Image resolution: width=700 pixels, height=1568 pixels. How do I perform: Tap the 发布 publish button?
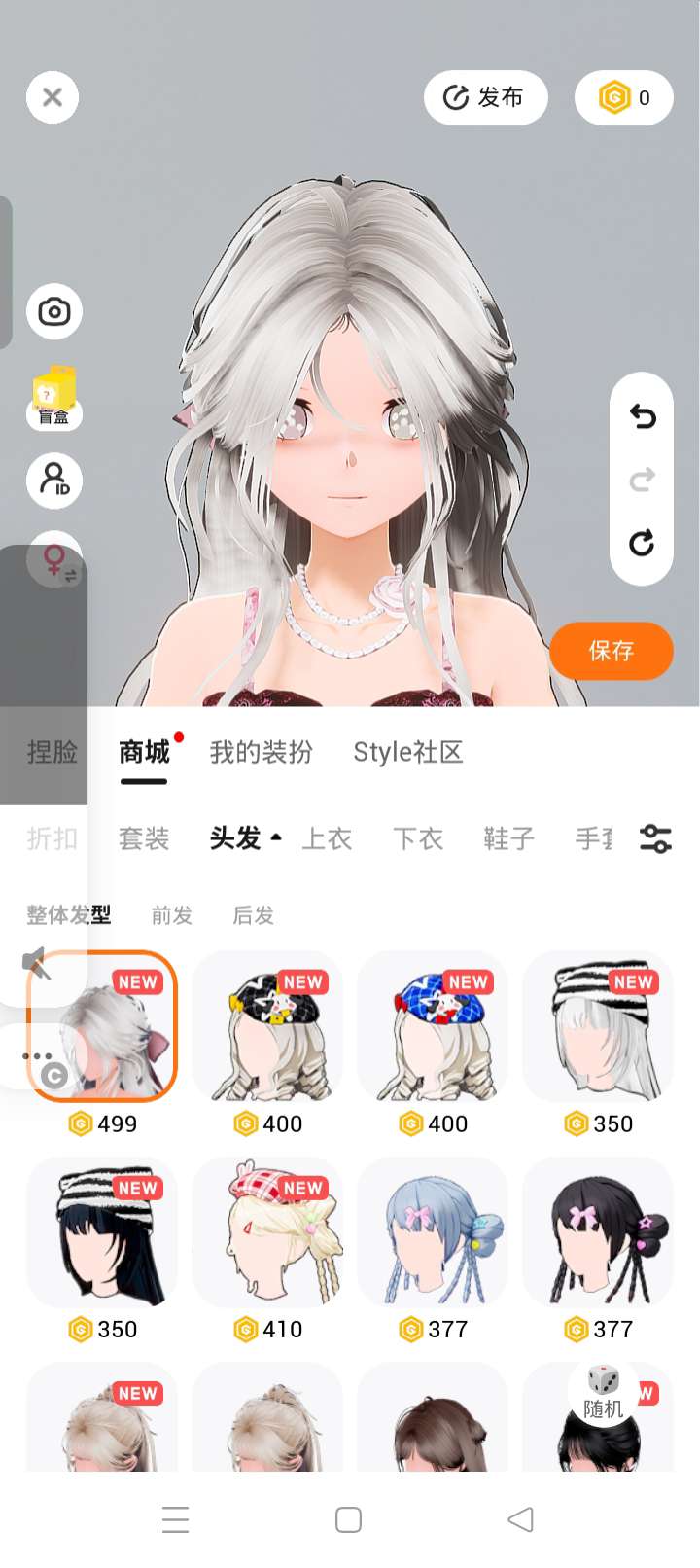(485, 97)
